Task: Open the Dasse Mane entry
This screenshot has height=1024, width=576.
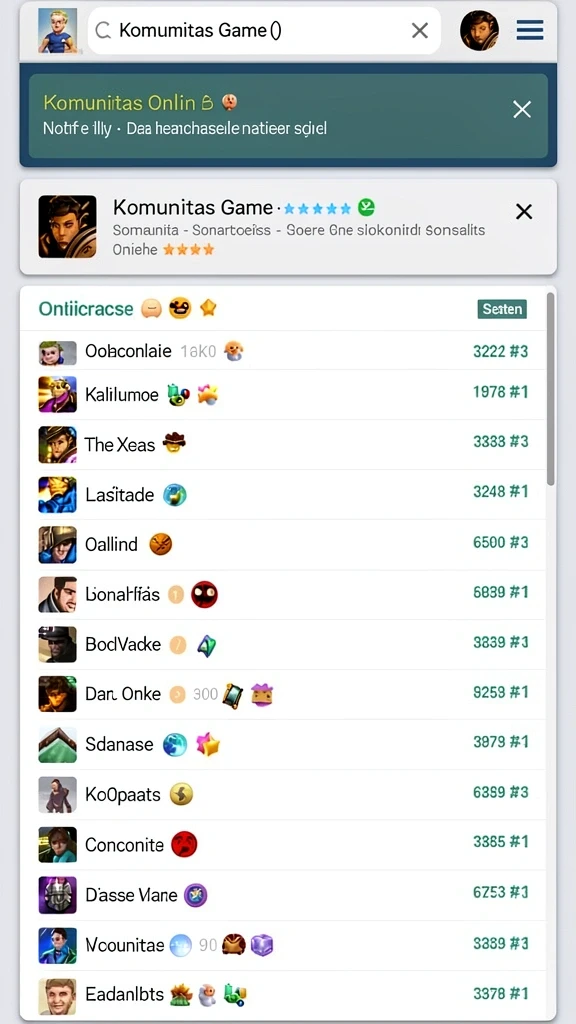Action: pyautogui.click(x=283, y=895)
